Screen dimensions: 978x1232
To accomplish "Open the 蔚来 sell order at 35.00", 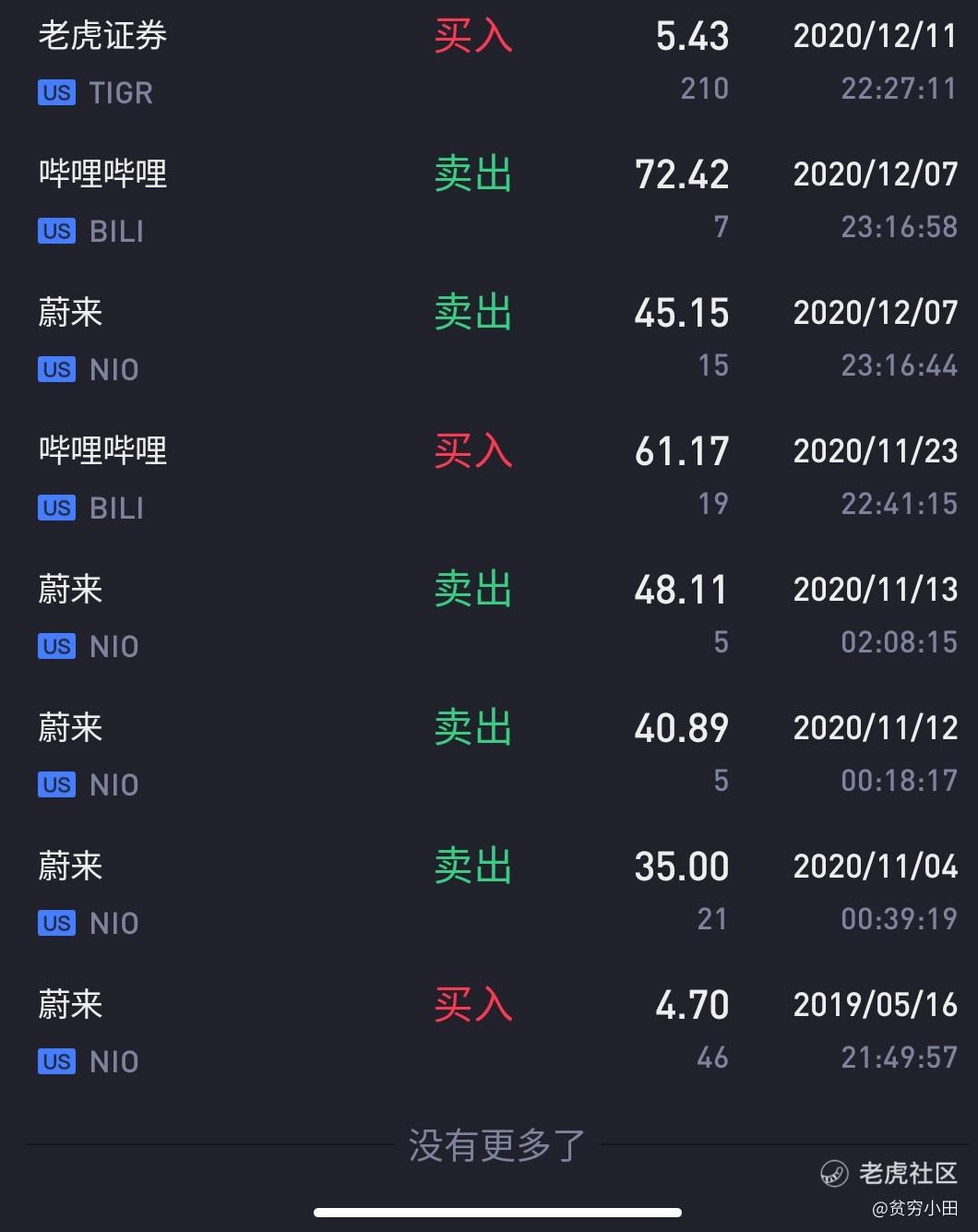I will pos(489,893).
